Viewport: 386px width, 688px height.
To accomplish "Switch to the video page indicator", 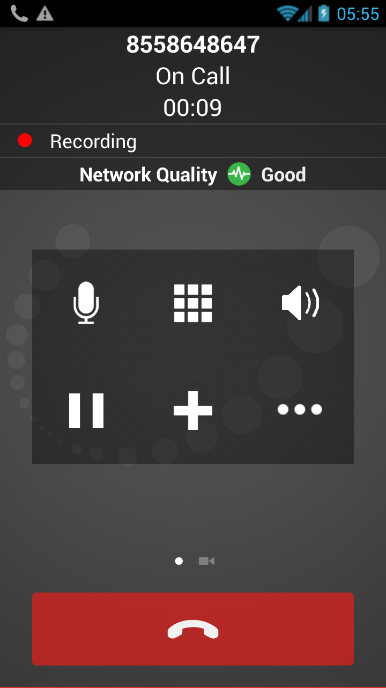I will [207, 561].
